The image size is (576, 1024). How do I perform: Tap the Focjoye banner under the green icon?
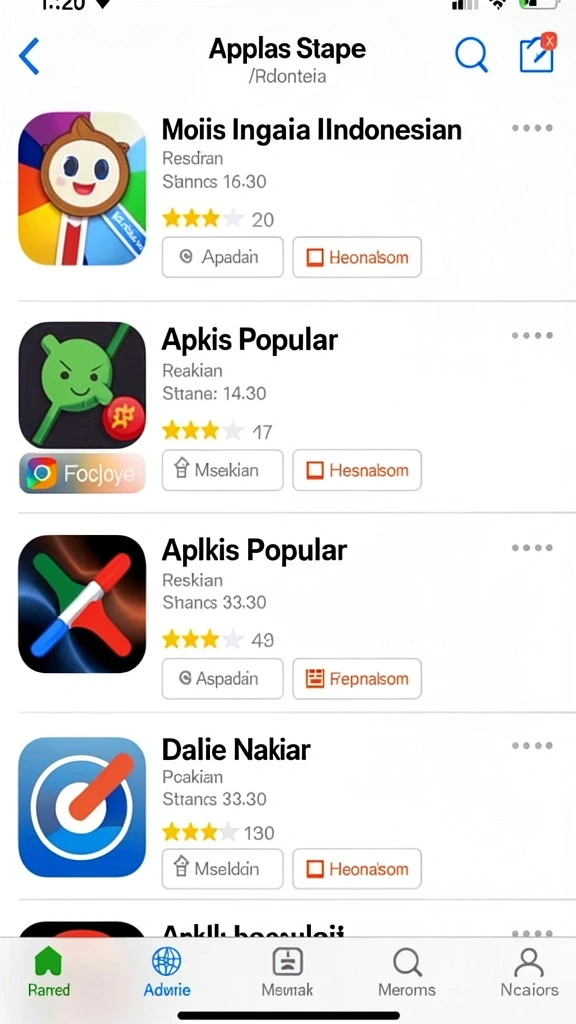click(82, 473)
